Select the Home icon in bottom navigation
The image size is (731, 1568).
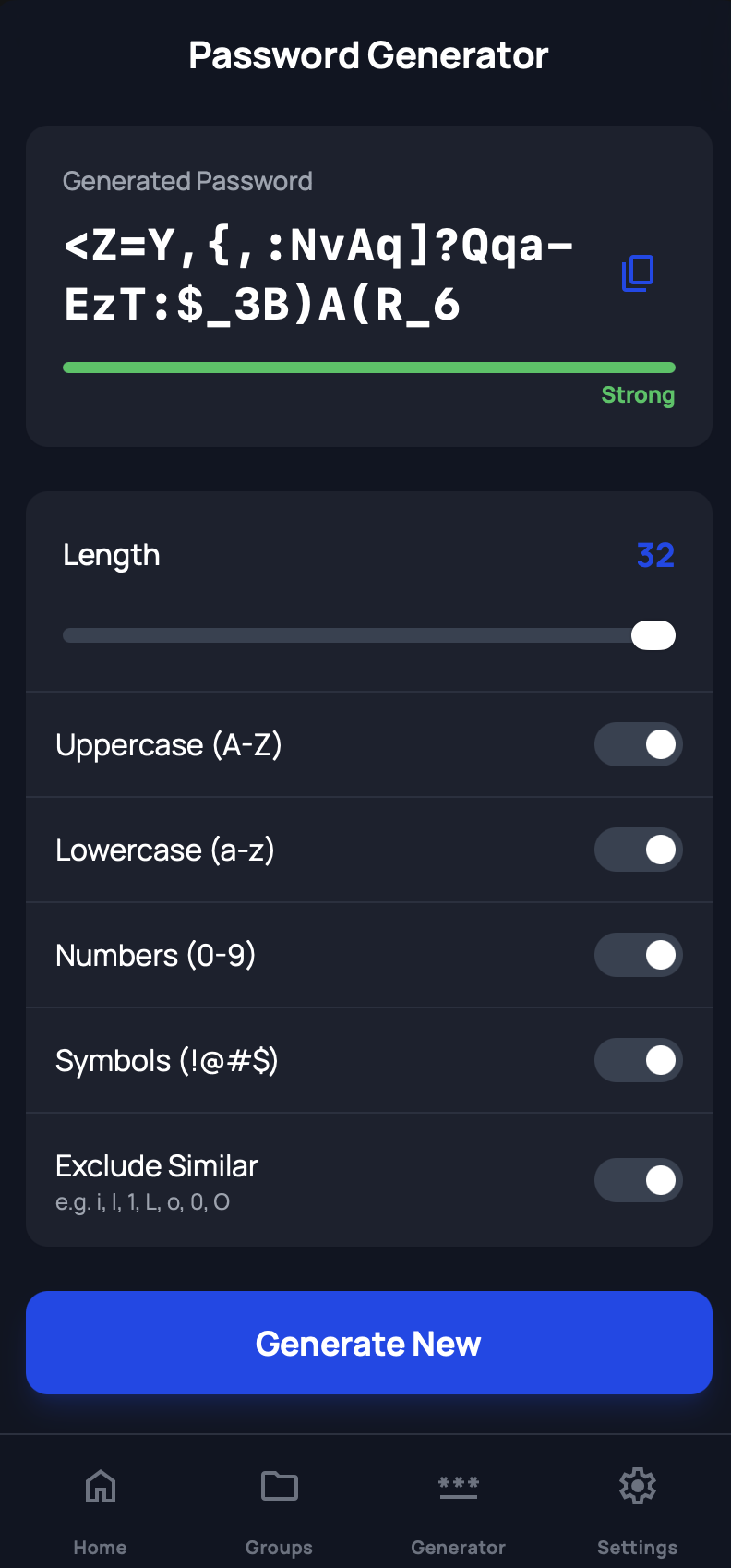(99, 1487)
